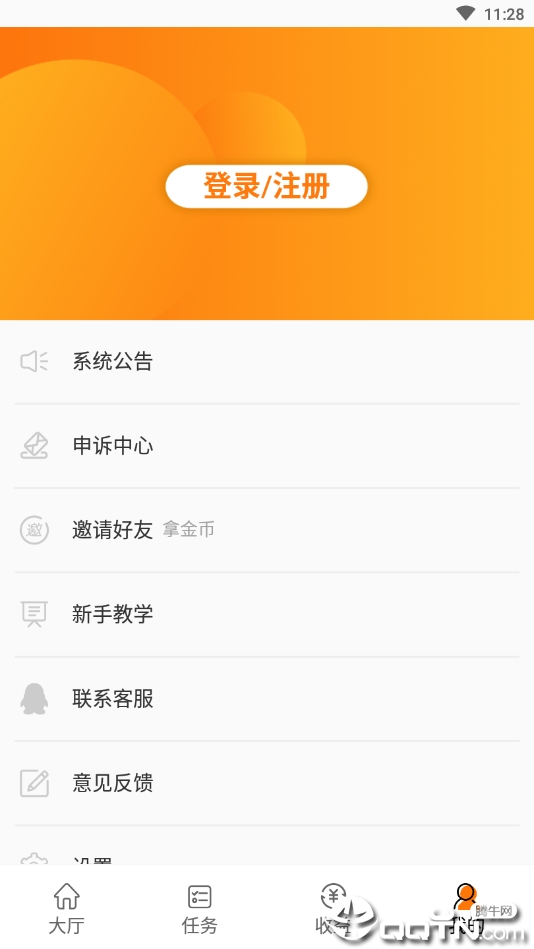The width and height of the screenshot is (534, 949).
Task: Go to the 收徒 tab
Action: coord(333,908)
